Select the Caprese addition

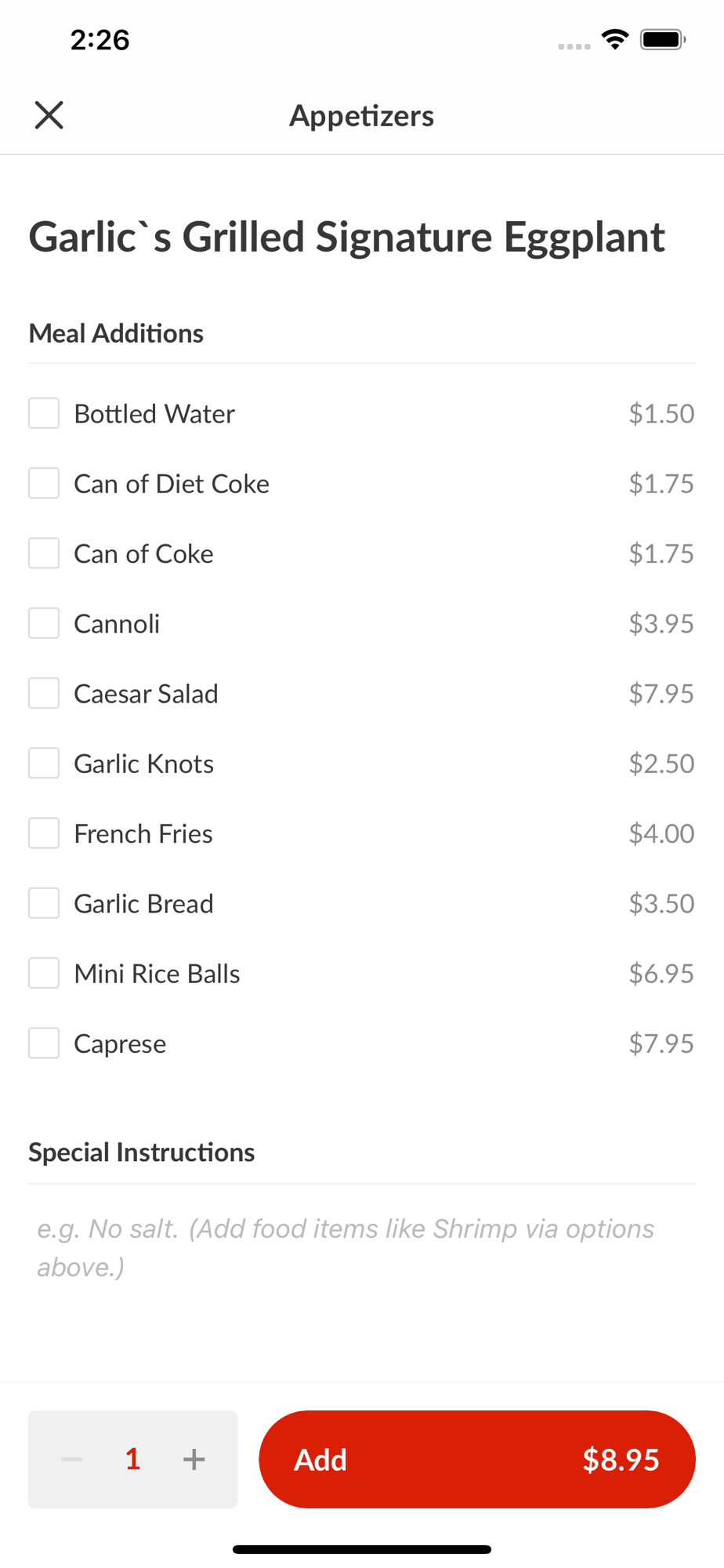click(44, 1044)
